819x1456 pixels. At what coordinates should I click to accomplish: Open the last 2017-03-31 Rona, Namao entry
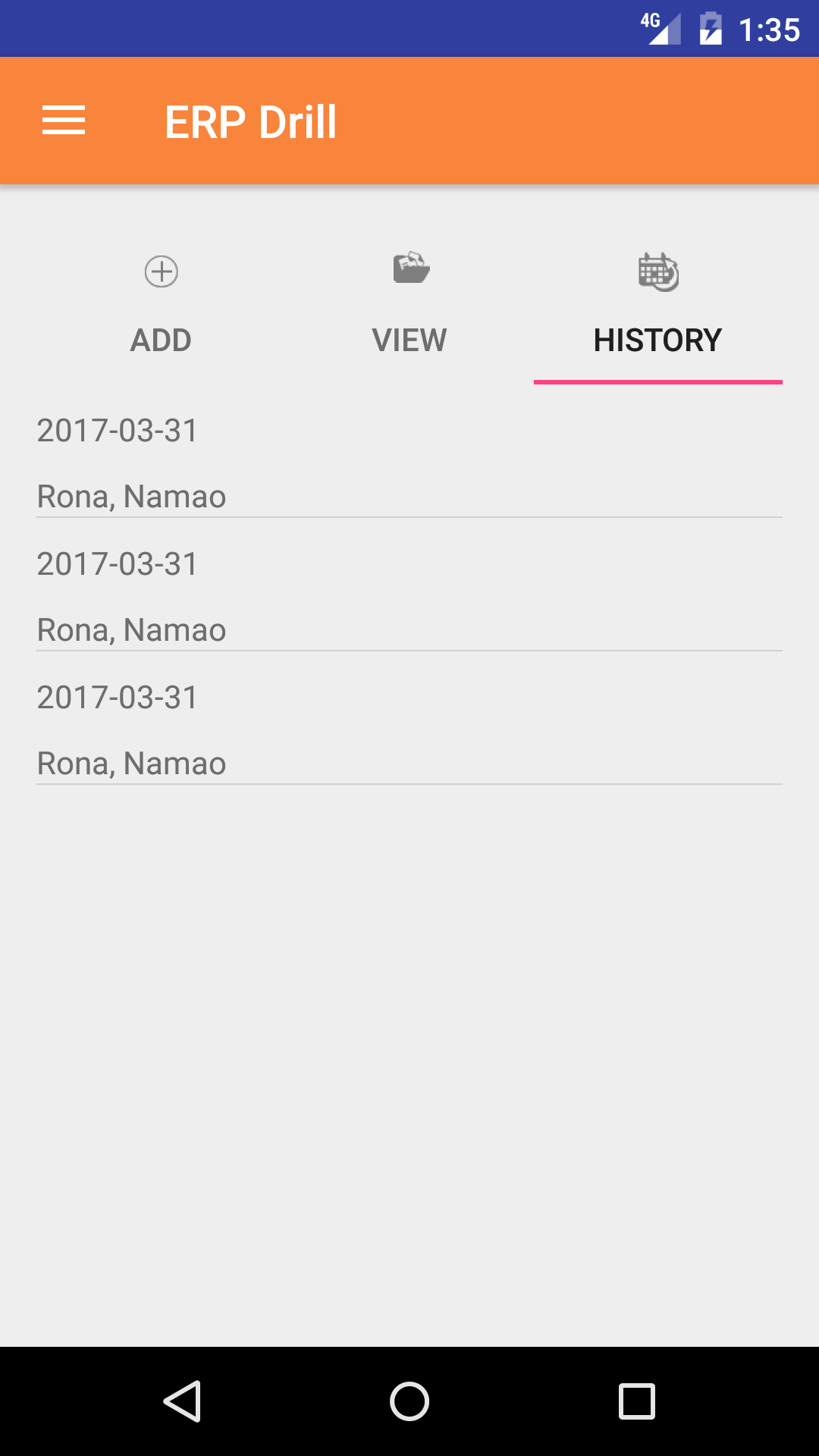point(409,730)
